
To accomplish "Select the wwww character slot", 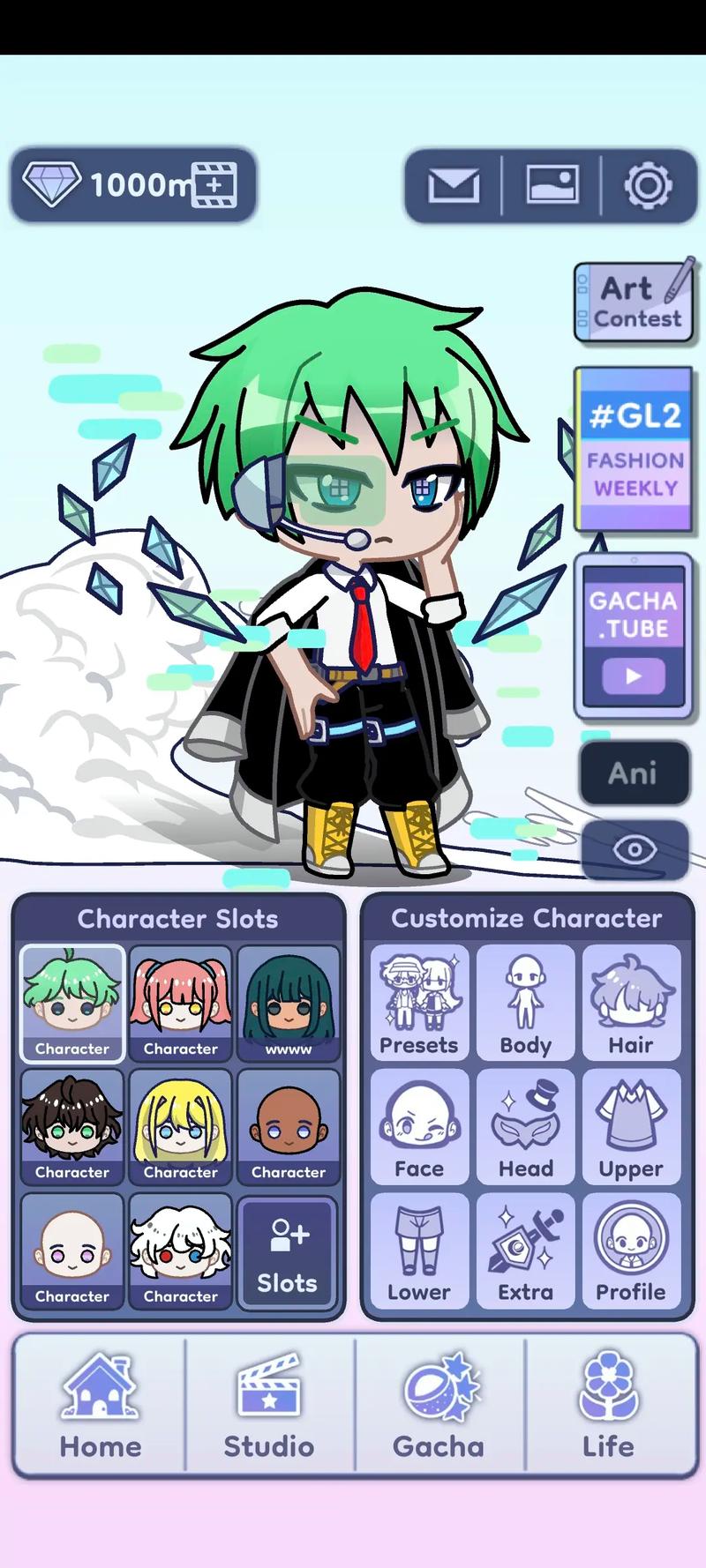I will coord(289,1003).
